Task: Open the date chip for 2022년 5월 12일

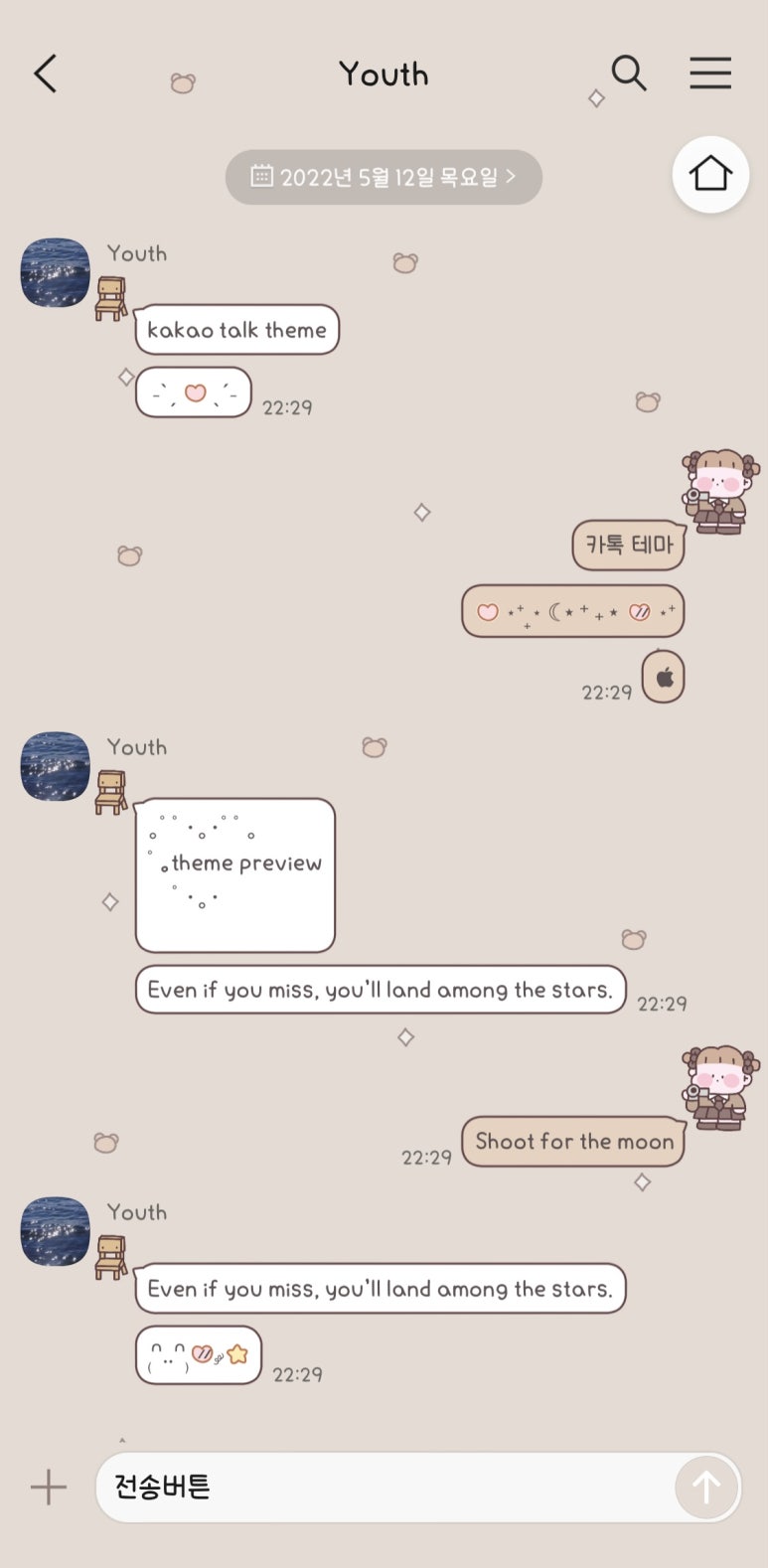Action: click(384, 177)
